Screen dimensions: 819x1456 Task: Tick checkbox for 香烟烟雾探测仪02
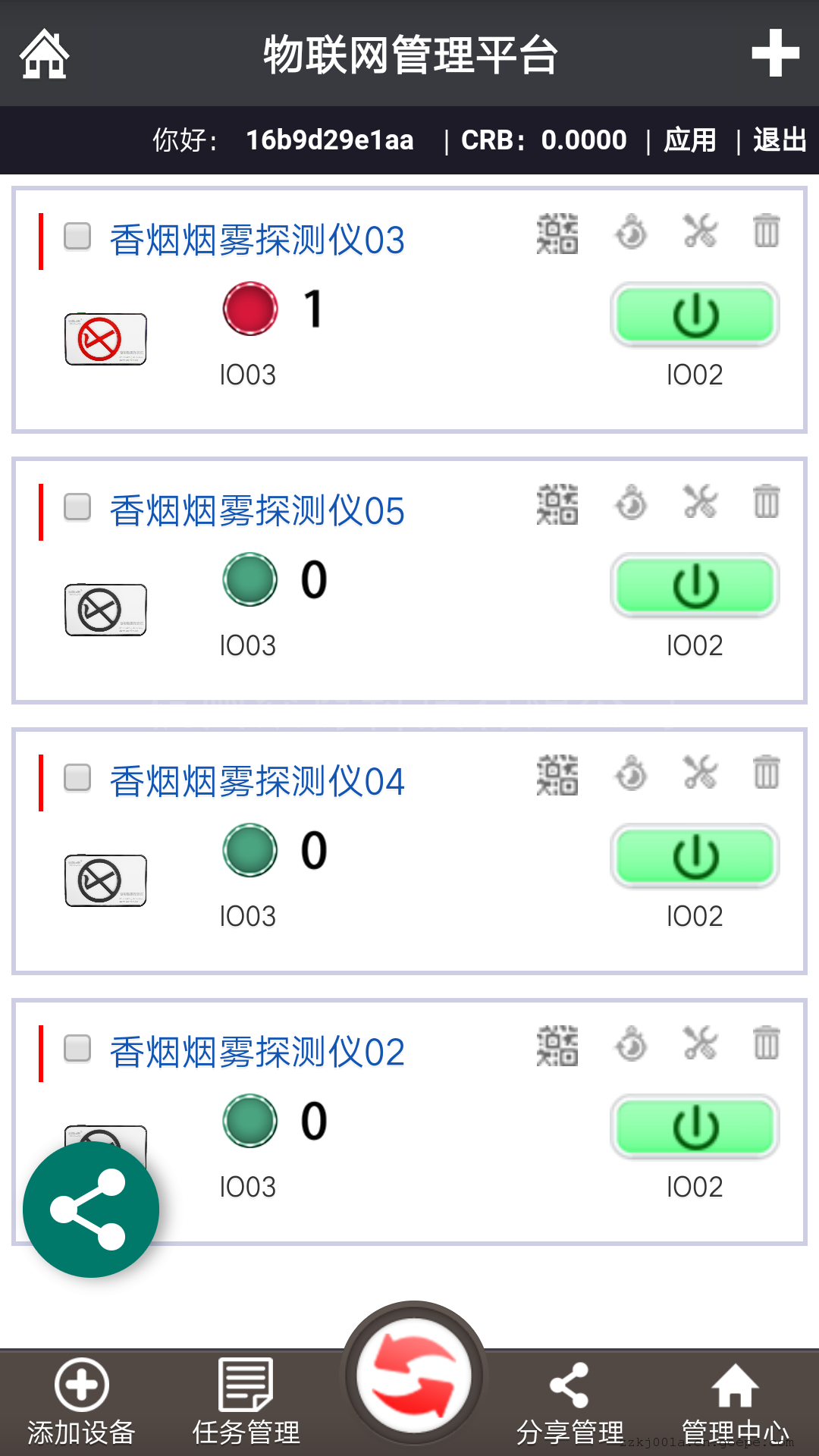tap(77, 1048)
